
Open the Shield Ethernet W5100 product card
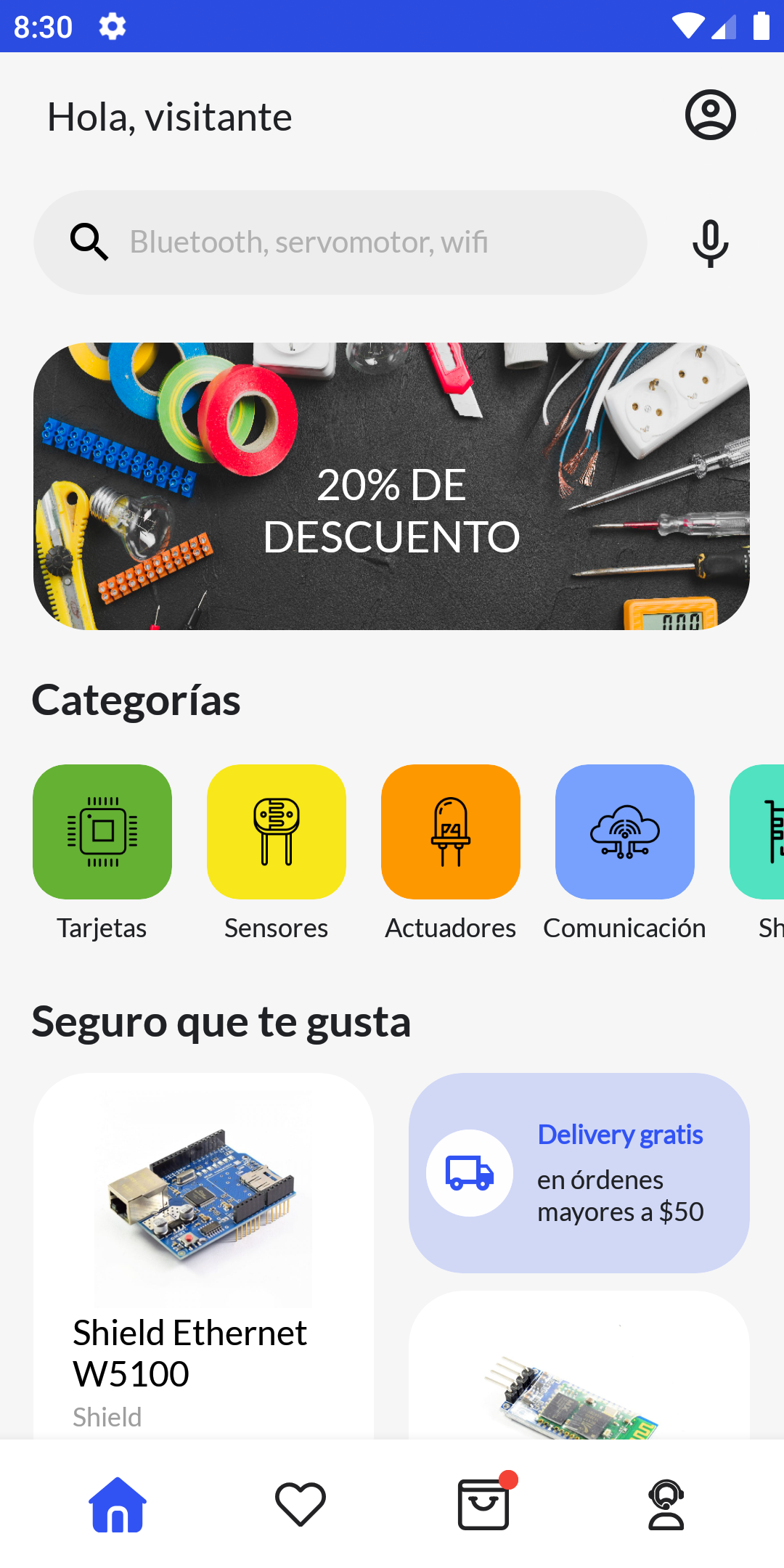204,1256
